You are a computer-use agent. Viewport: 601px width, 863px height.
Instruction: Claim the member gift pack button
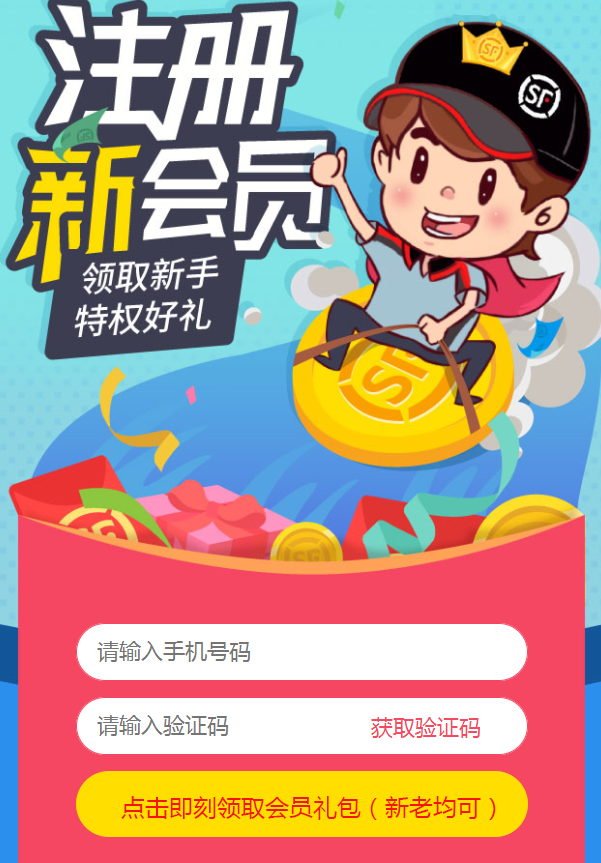point(301,805)
